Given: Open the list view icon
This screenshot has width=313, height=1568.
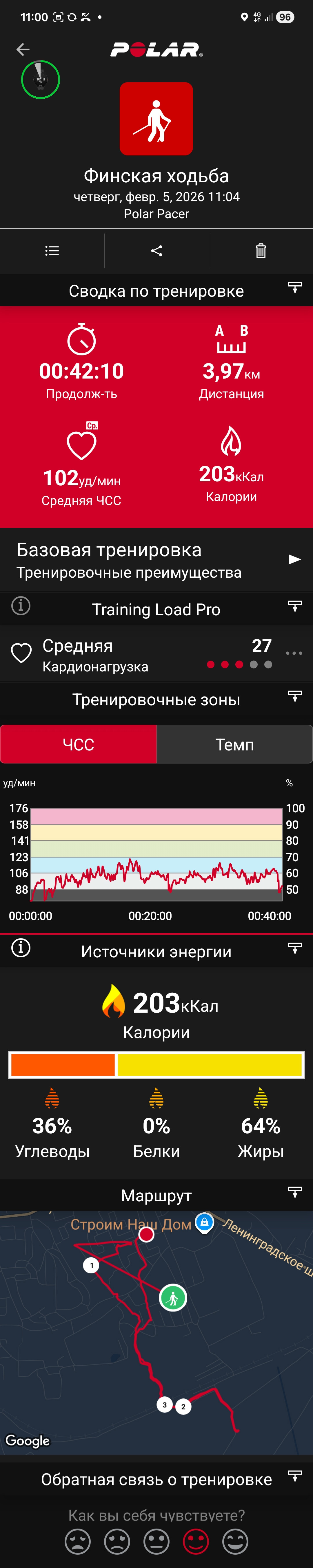Looking at the screenshot, I should [x=52, y=251].
